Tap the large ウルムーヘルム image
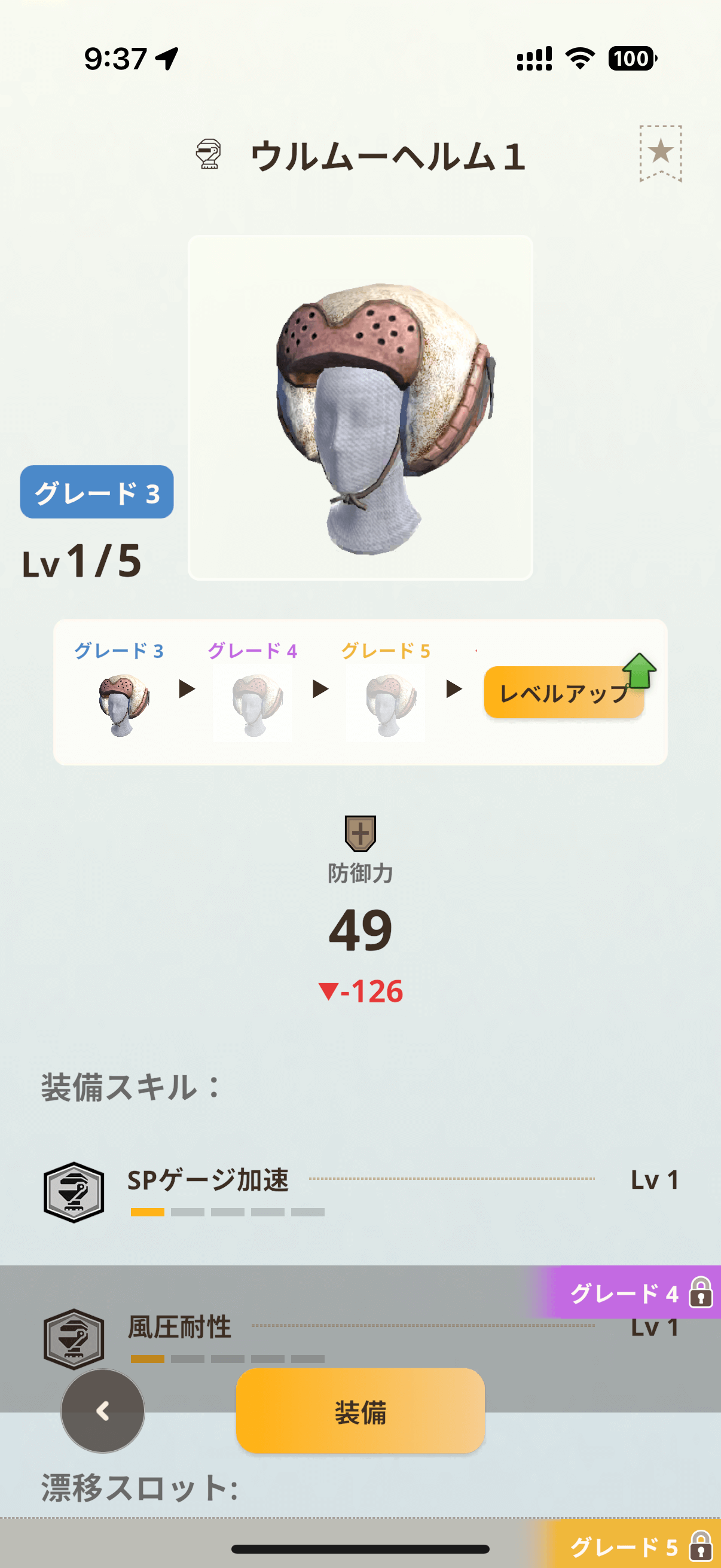 click(x=360, y=407)
